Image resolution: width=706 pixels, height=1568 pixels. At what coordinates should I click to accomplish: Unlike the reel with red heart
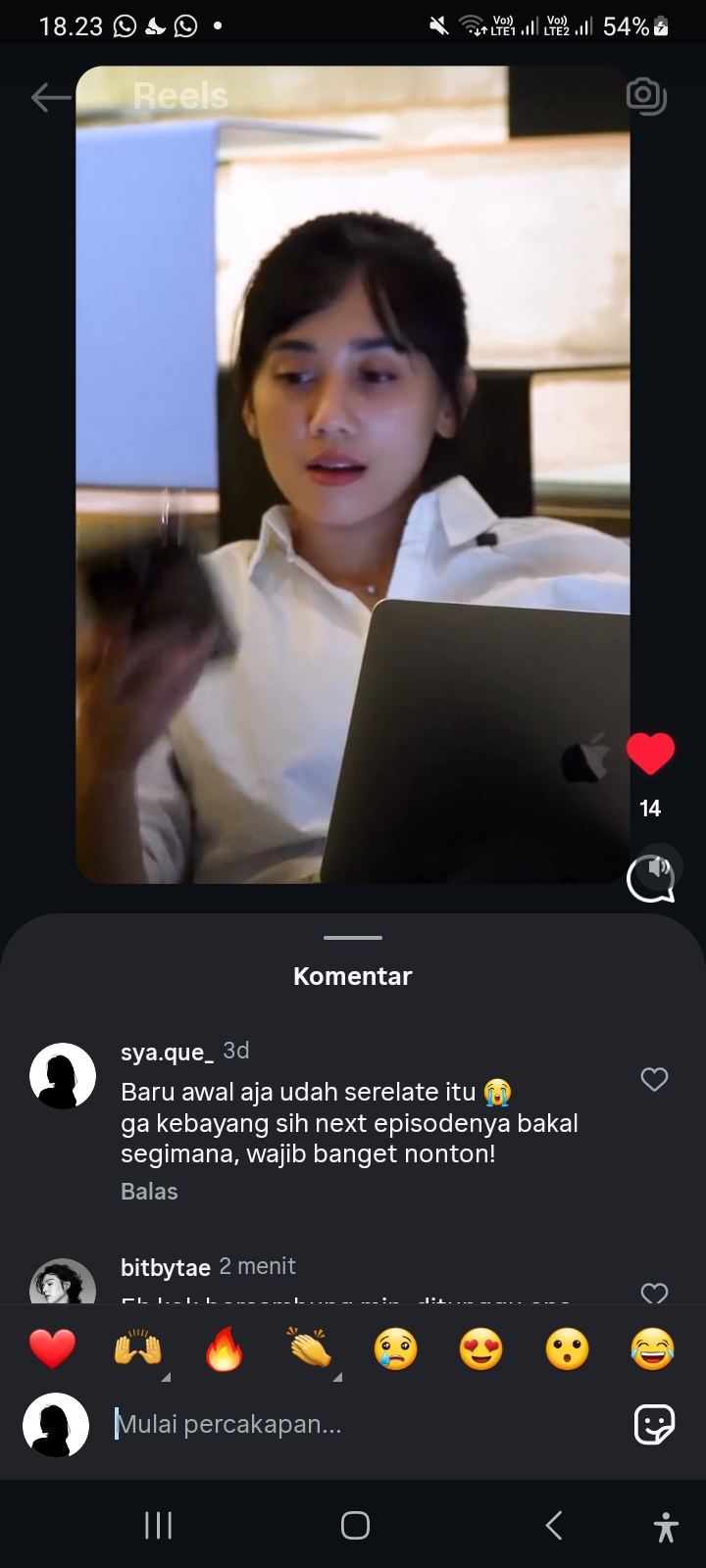(650, 754)
